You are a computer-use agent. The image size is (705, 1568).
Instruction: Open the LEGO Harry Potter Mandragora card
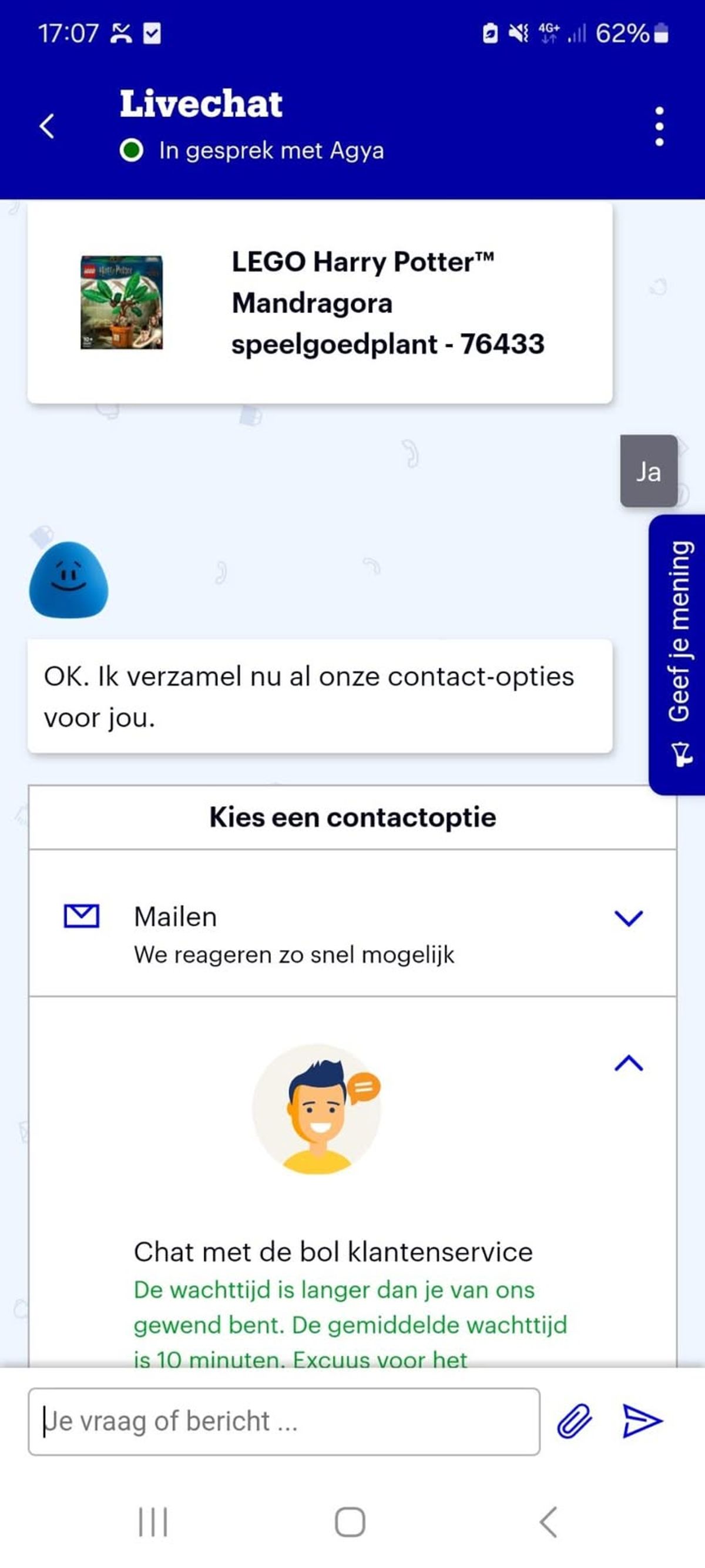[x=320, y=303]
